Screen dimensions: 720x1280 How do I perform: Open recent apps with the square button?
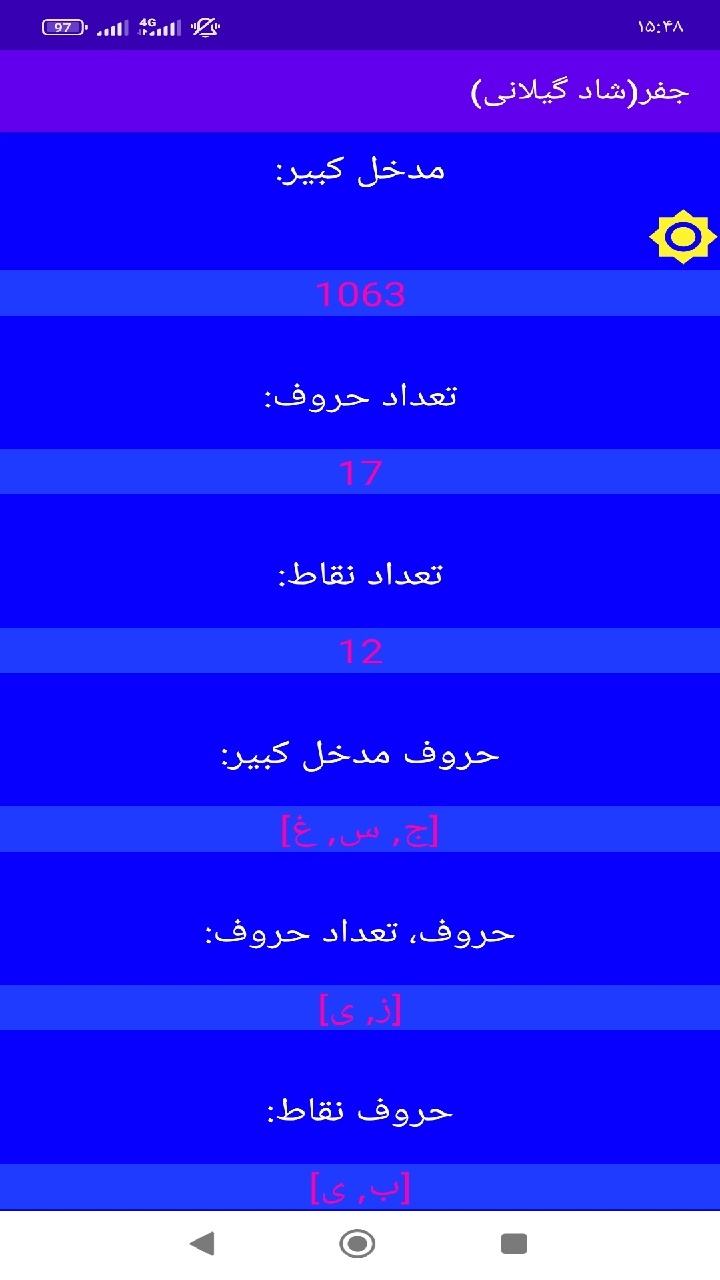[x=515, y=1243]
